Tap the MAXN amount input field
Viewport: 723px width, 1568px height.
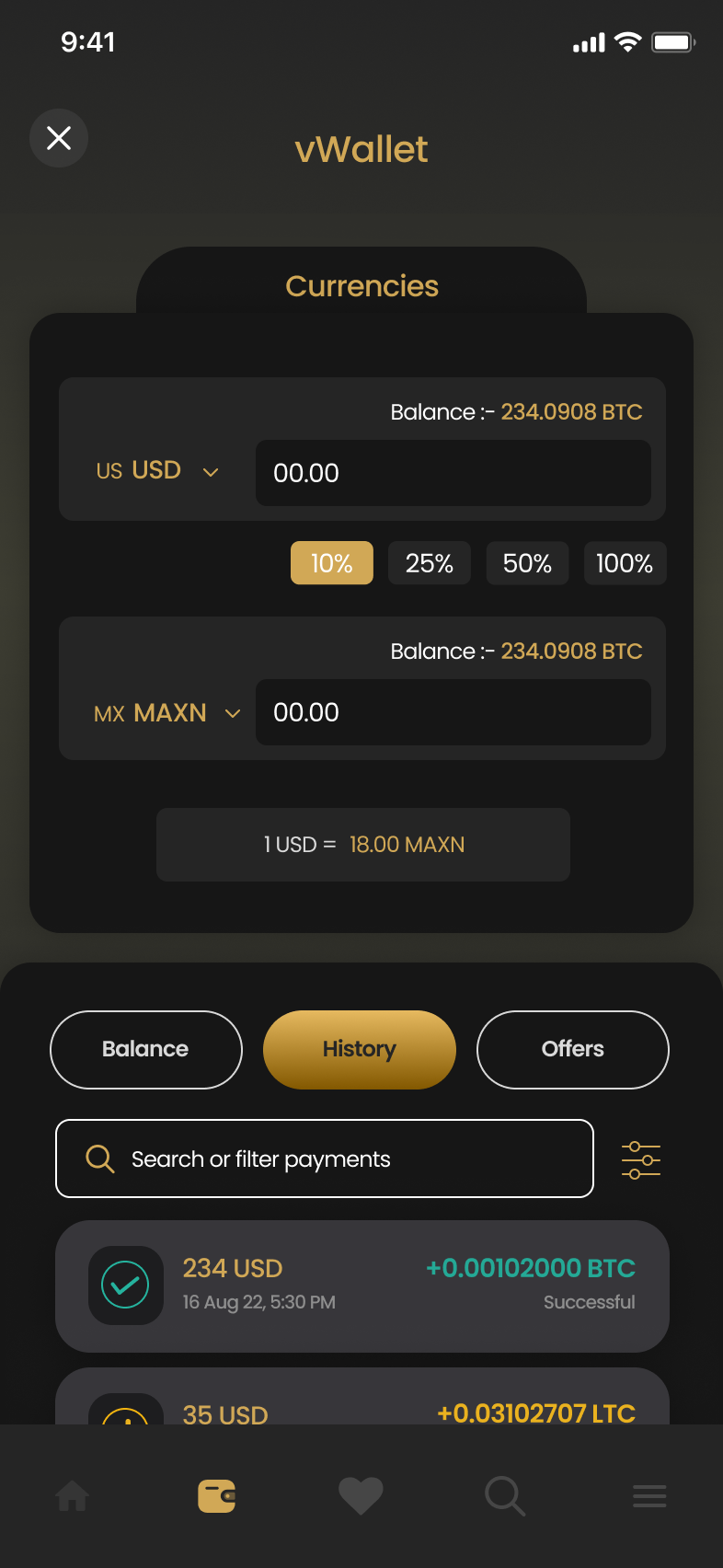453,712
